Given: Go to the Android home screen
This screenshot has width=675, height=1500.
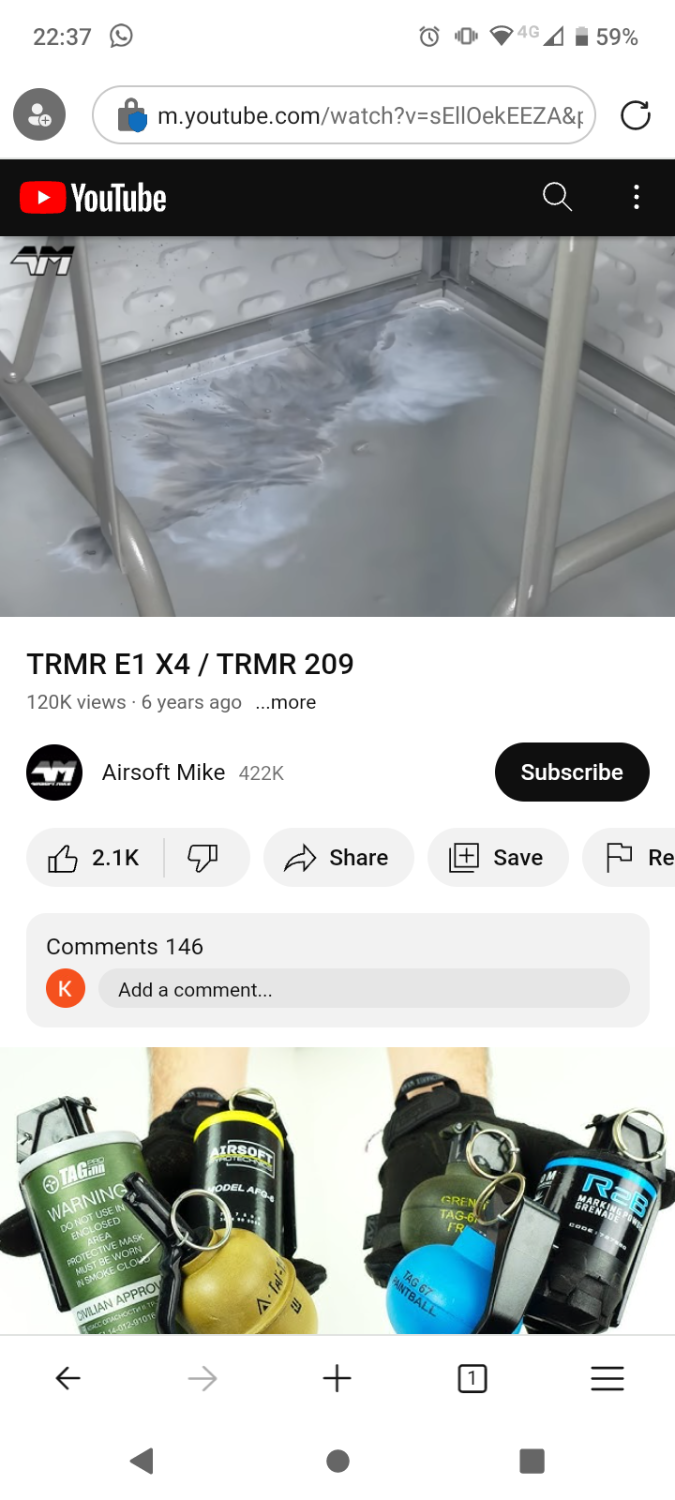Looking at the screenshot, I should click(337, 1461).
